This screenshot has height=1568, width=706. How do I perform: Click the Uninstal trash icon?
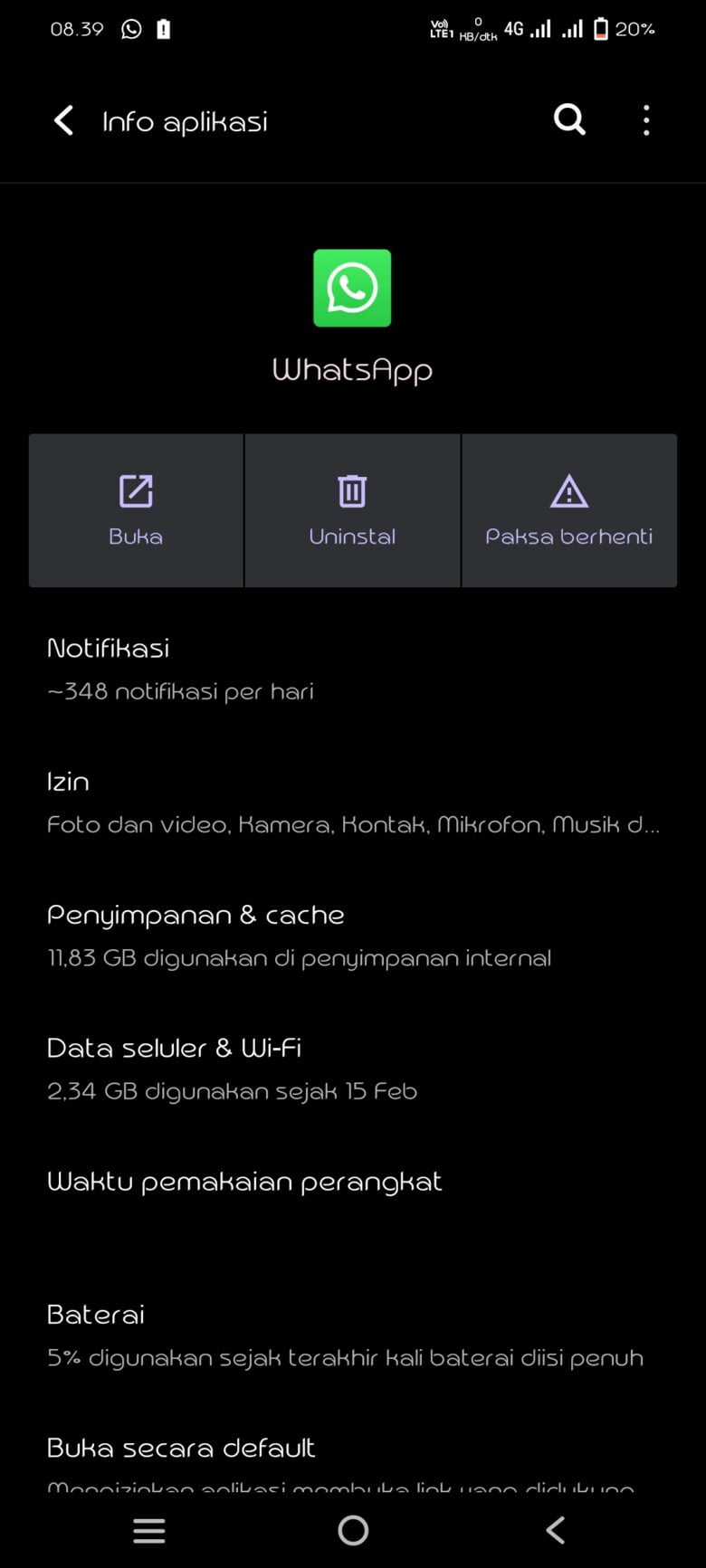pos(352,491)
